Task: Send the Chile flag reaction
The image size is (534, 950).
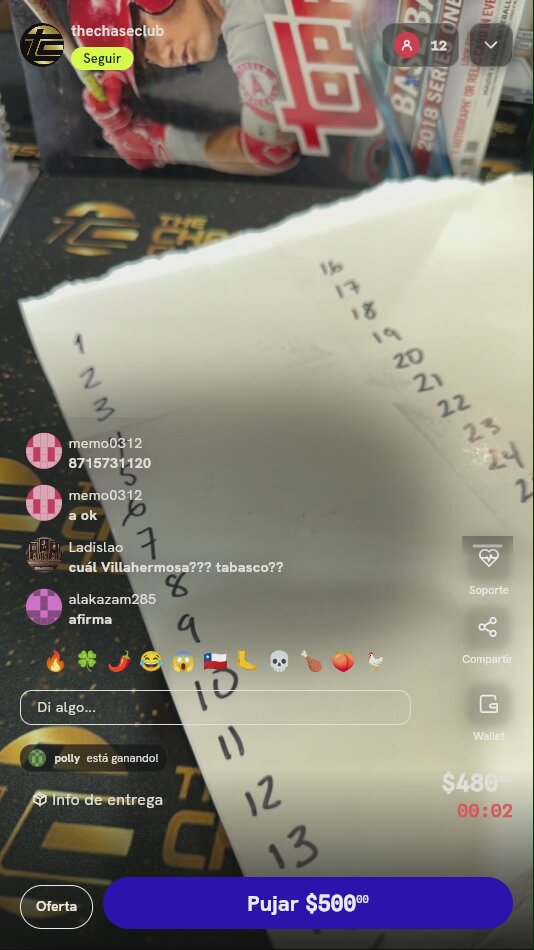Action: click(215, 662)
